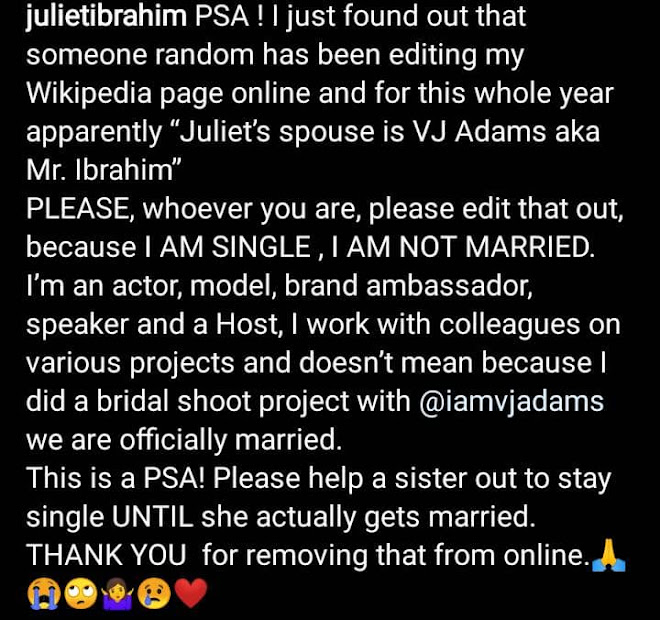Image resolution: width=660 pixels, height=620 pixels.
Task: Open the @iamvjadams mention
Action: tap(524, 401)
